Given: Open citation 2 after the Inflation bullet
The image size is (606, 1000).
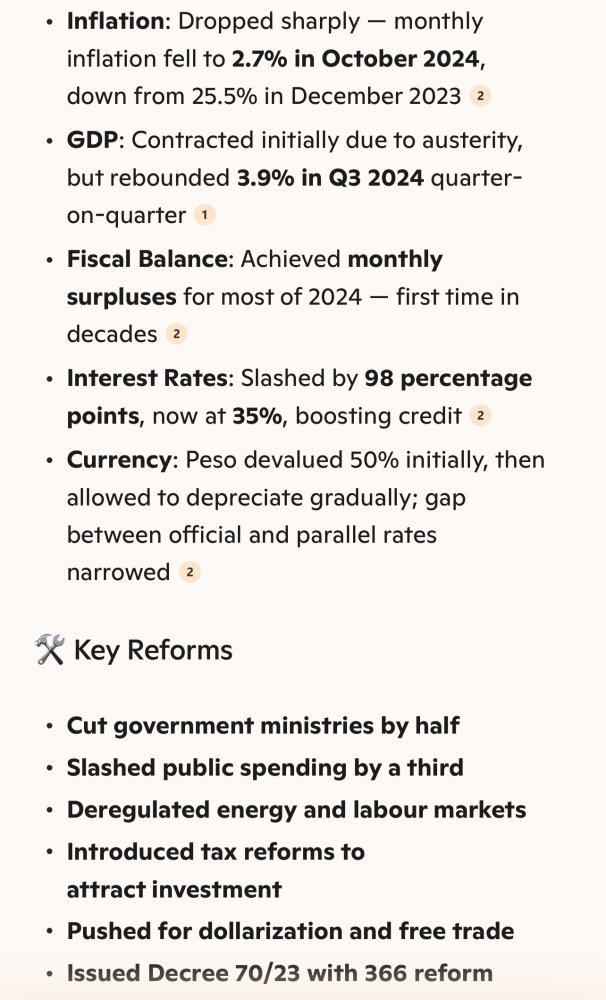Looking at the screenshot, I should [x=480, y=96].
